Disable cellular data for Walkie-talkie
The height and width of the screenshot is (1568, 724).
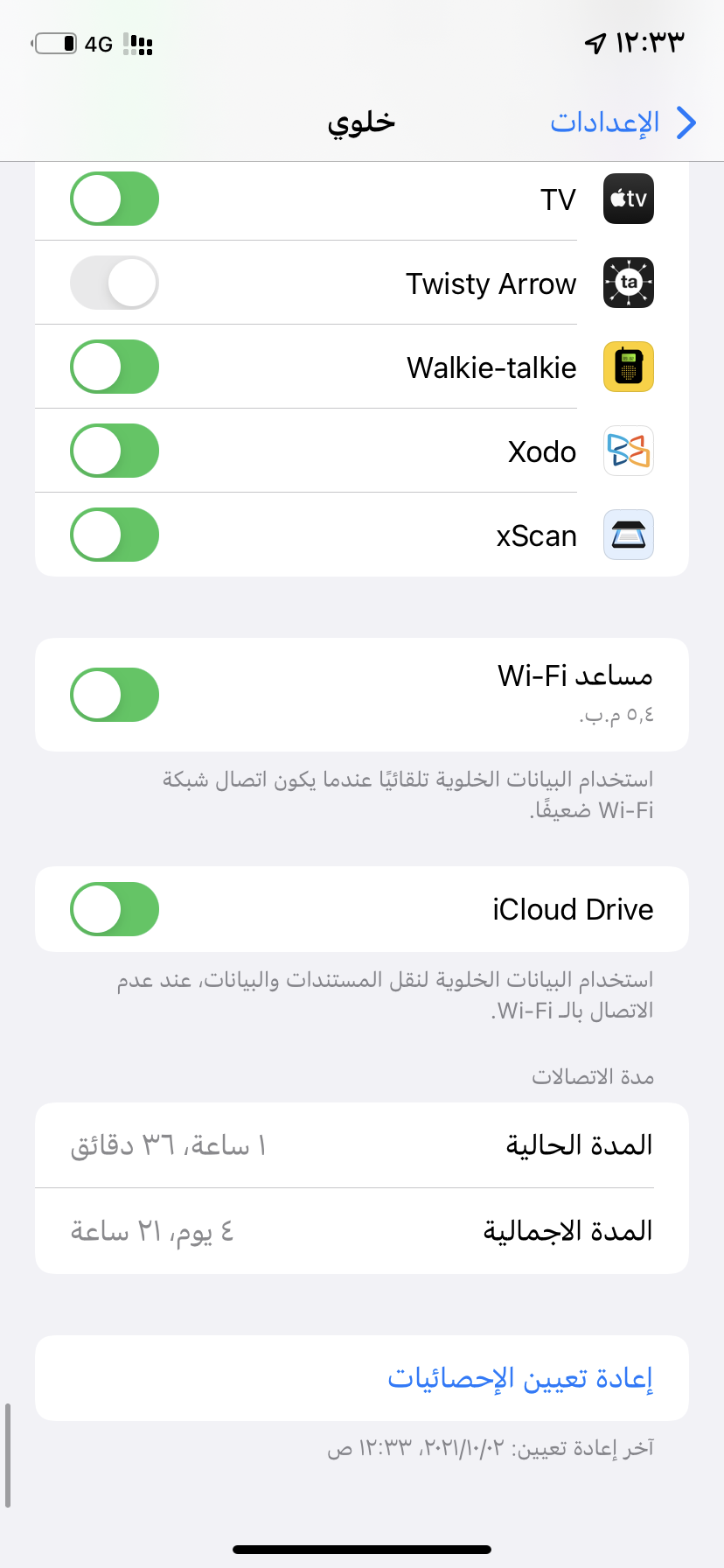tap(115, 367)
